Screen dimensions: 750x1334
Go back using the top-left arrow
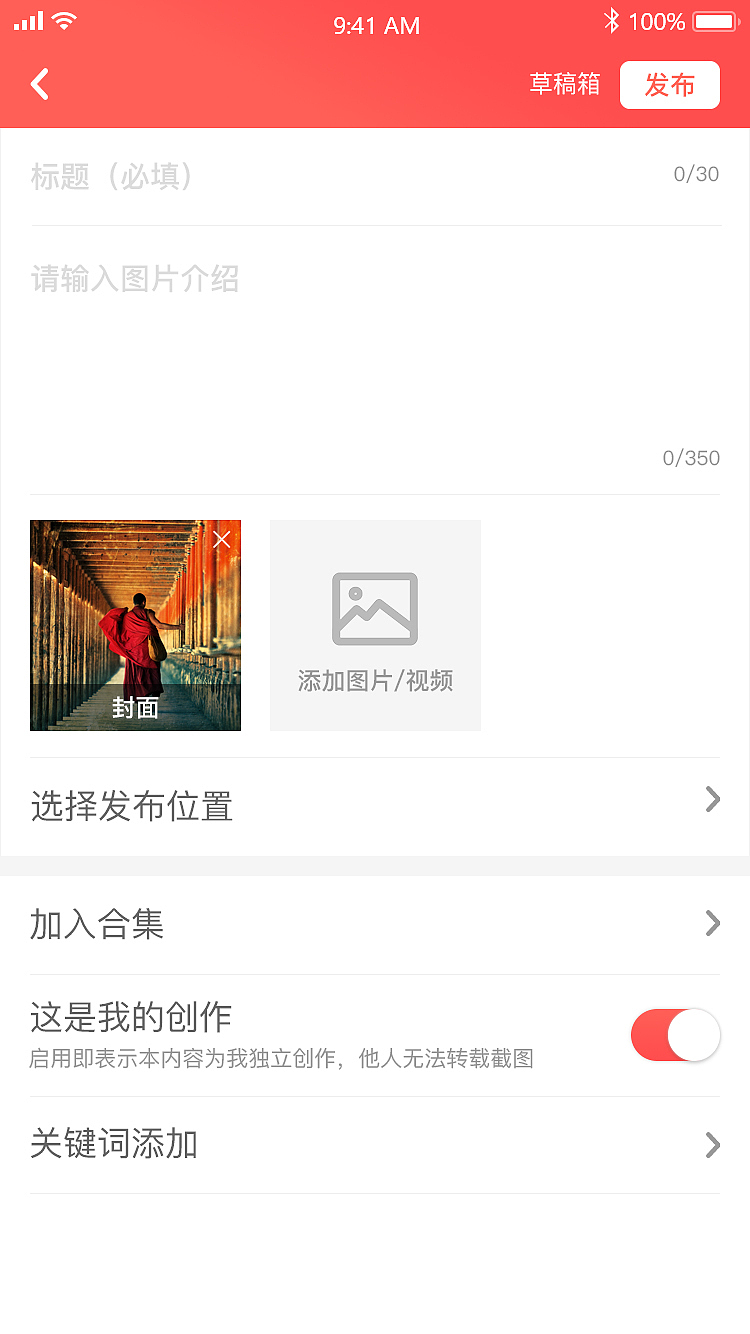pos(40,85)
